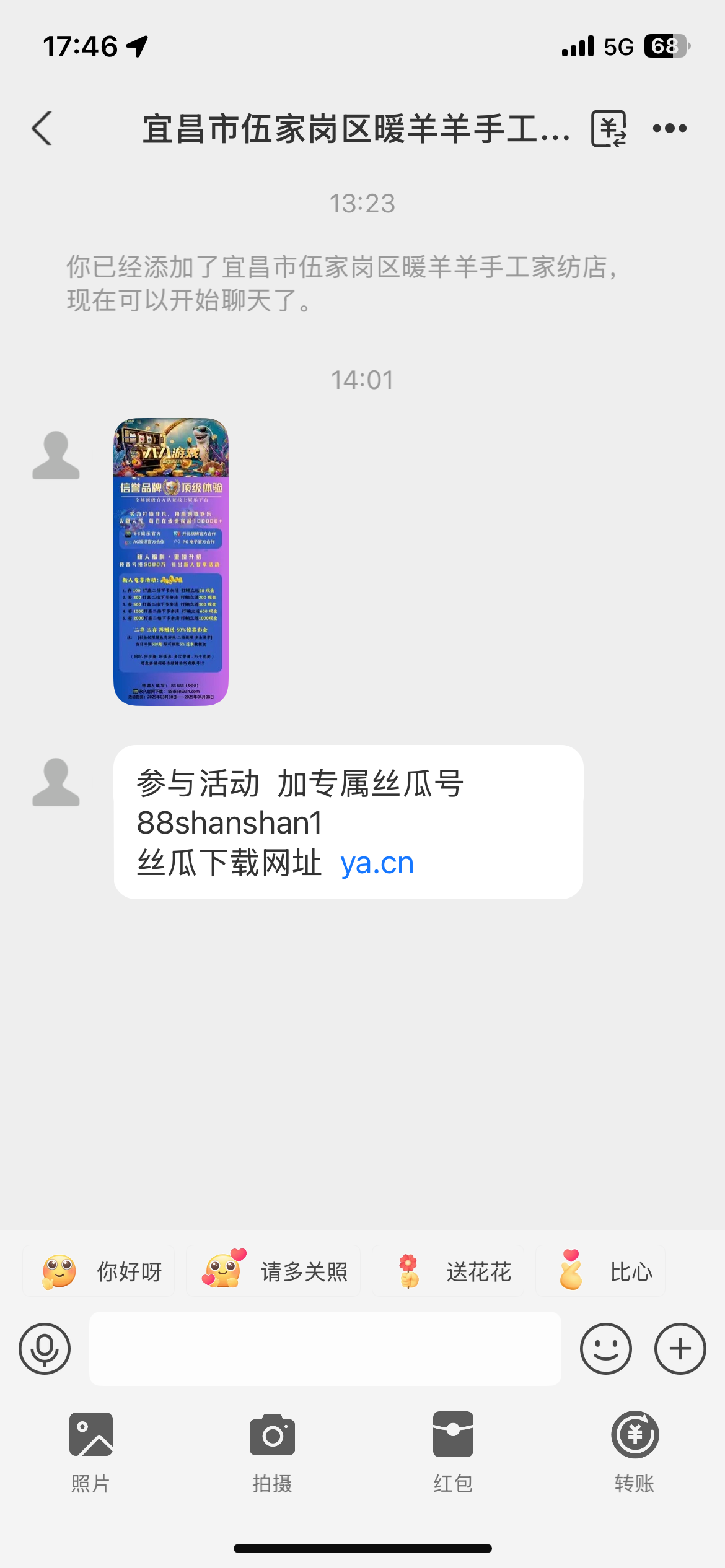The width and height of the screenshot is (725, 1568).
Task: Send the 你好呀 quick reply
Action: 99,1271
